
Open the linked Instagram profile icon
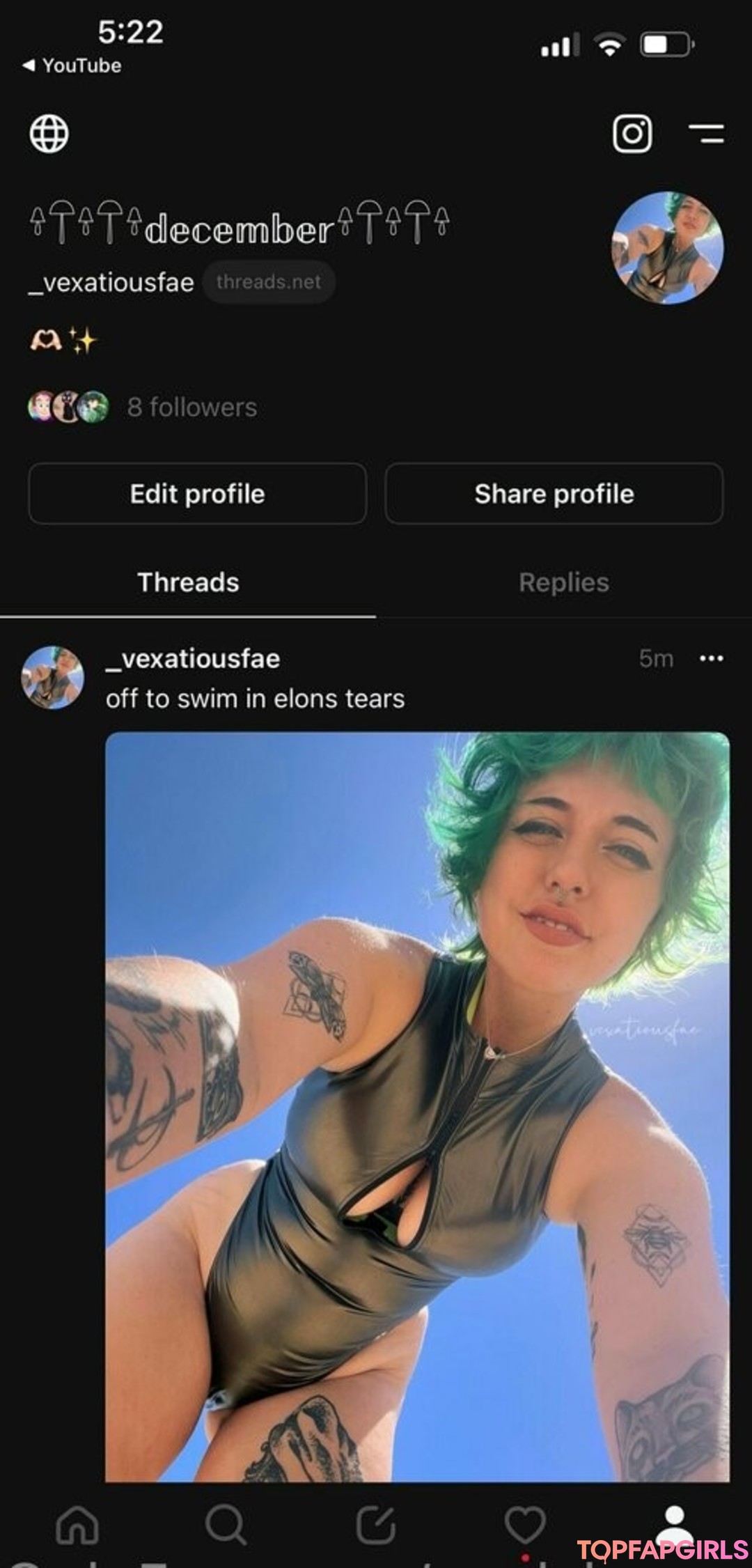pyautogui.click(x=632, y=133)
